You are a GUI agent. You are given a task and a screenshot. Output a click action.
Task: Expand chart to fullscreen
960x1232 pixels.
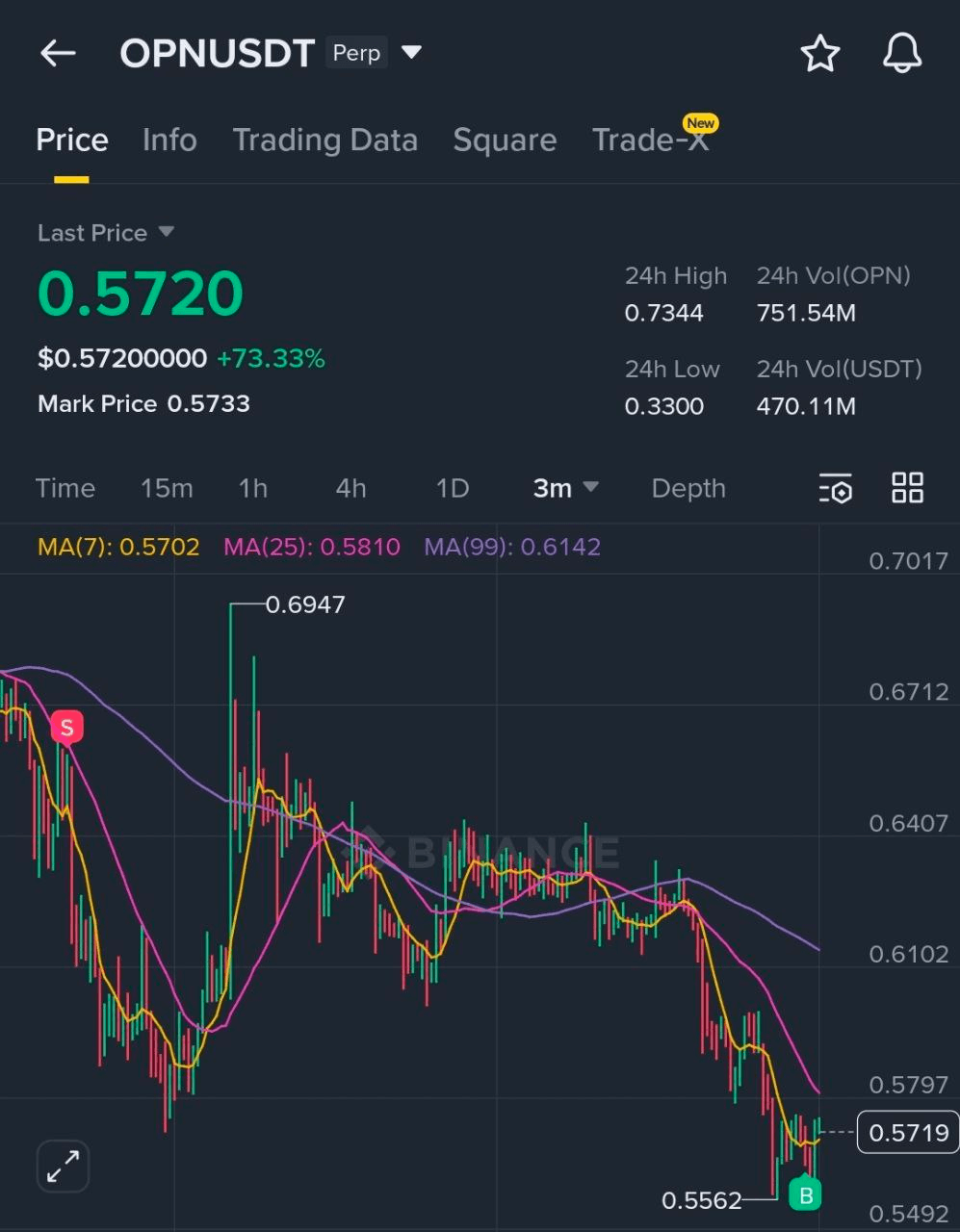pos(64,1167)
